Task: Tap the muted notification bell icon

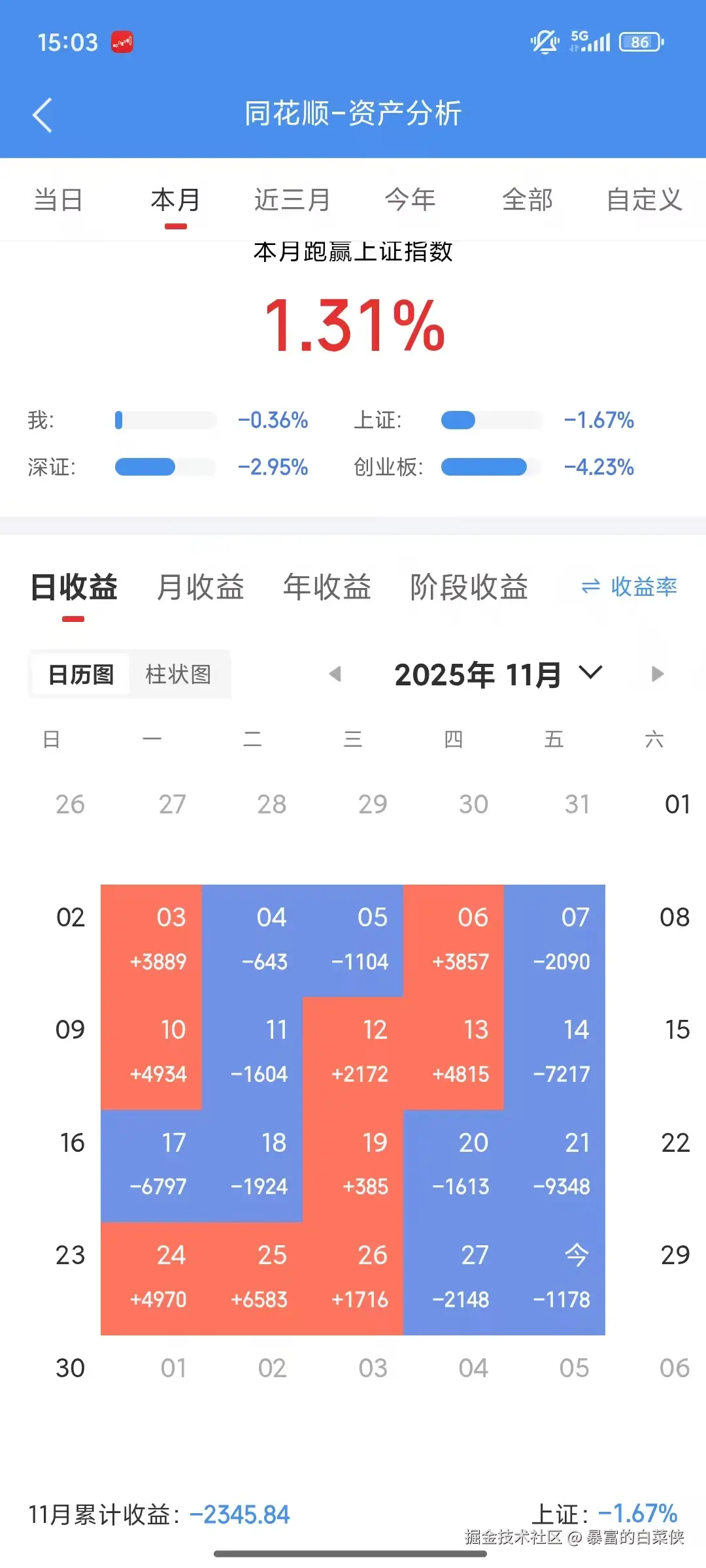Action: click(545, 41)
